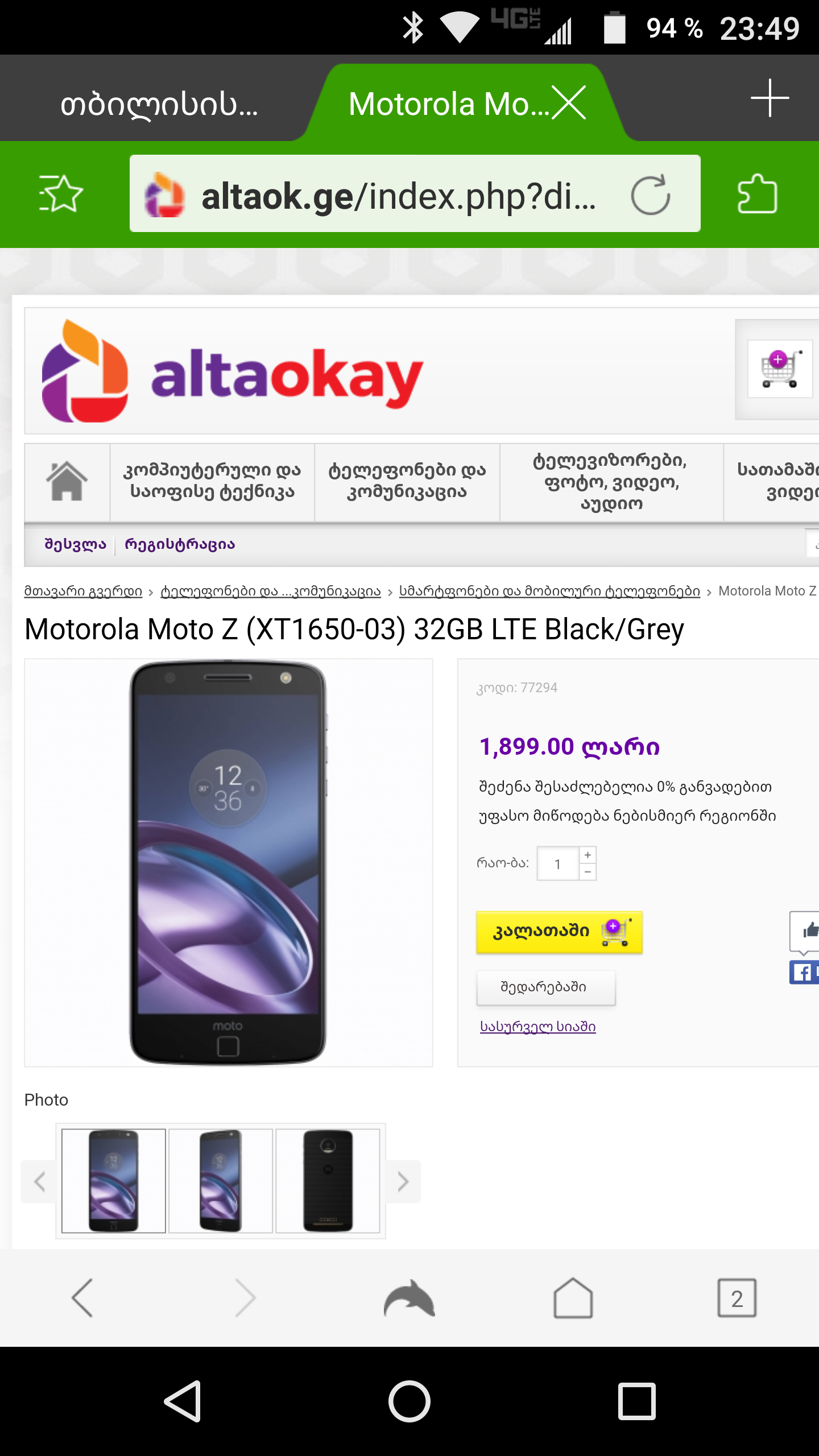Add to wishlist via სასურველ სიაში
This screenshot has height=1456, width=819.
[x=537, y=1027]
